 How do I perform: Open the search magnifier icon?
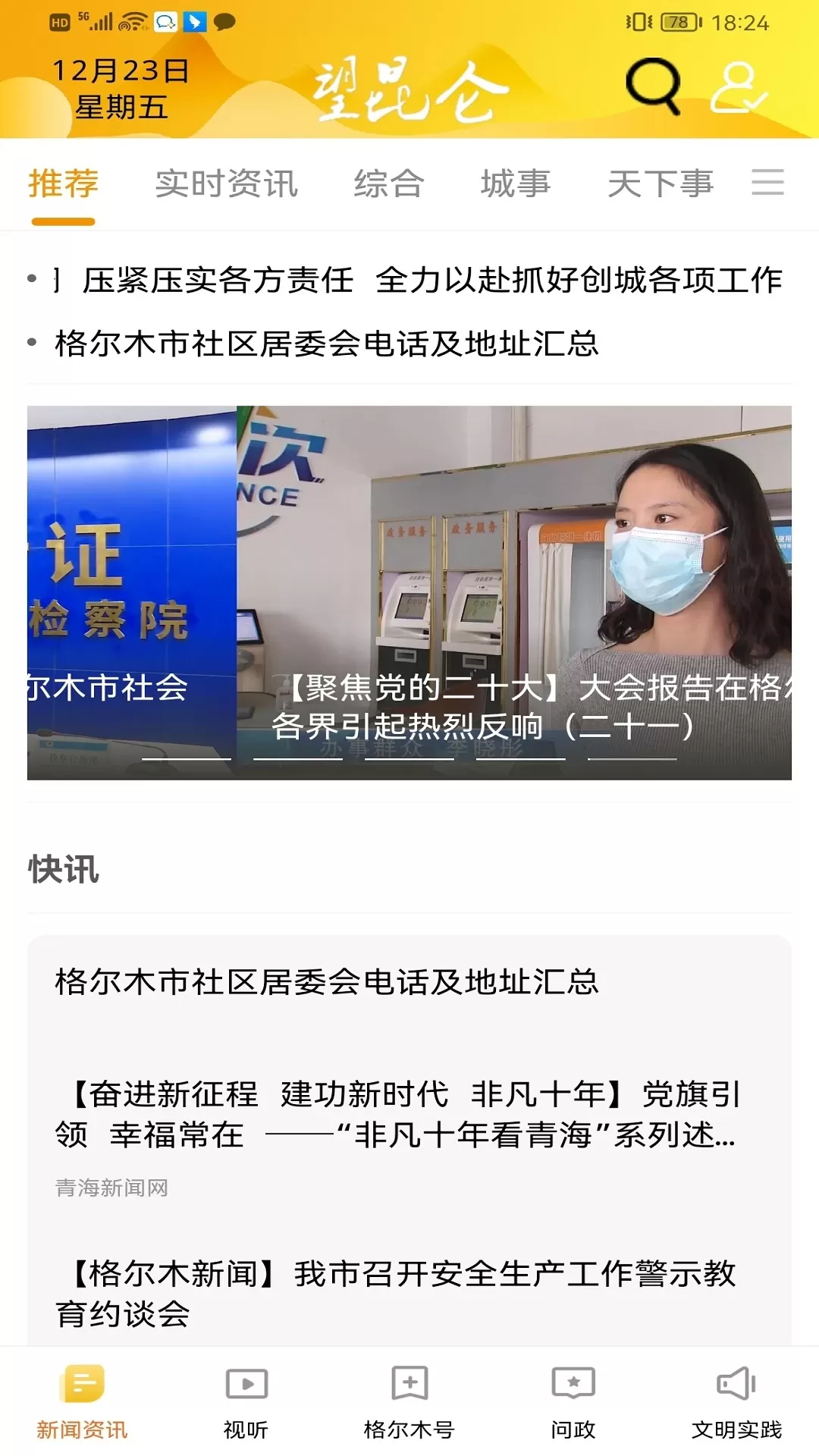coord(653,85)
